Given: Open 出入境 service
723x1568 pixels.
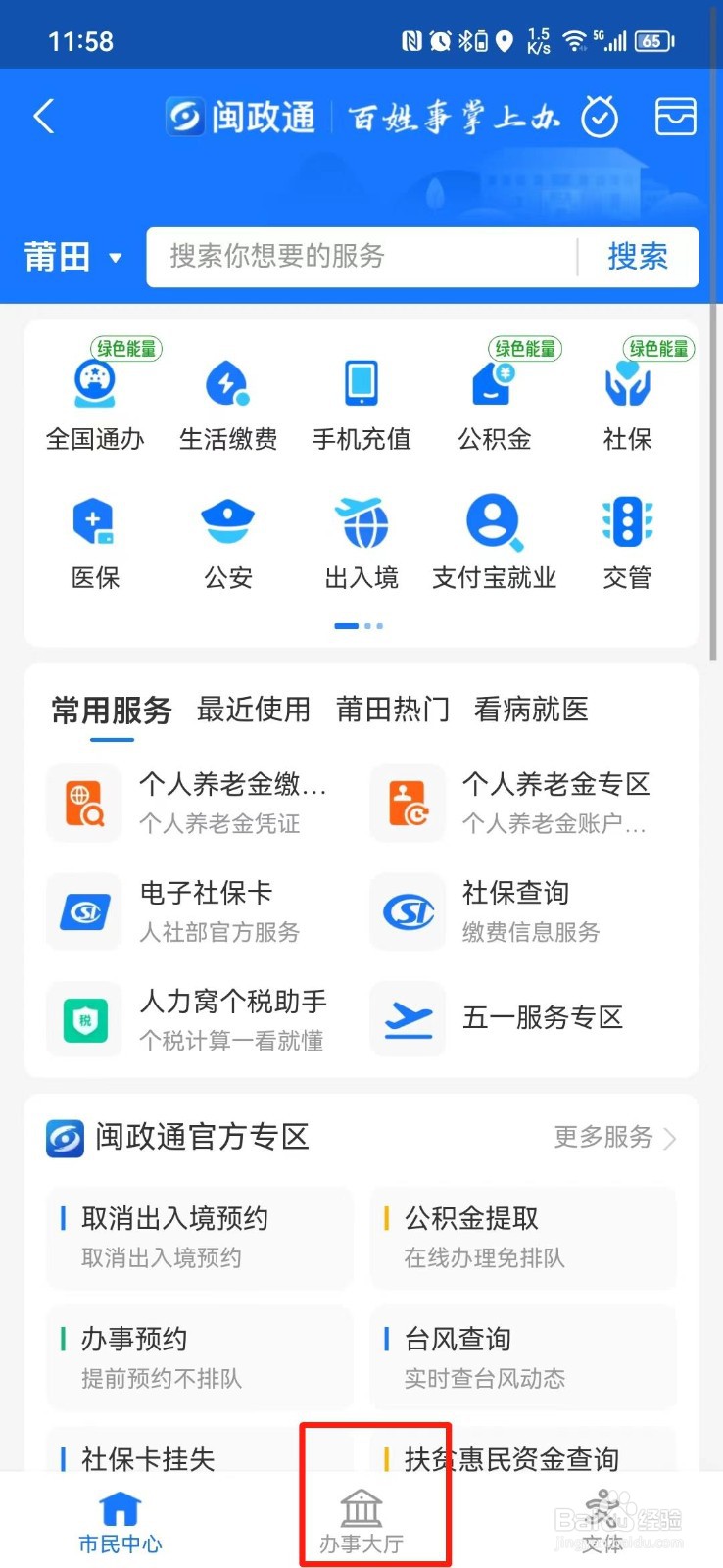Looking at the screenshot, I should coord(361,544).
